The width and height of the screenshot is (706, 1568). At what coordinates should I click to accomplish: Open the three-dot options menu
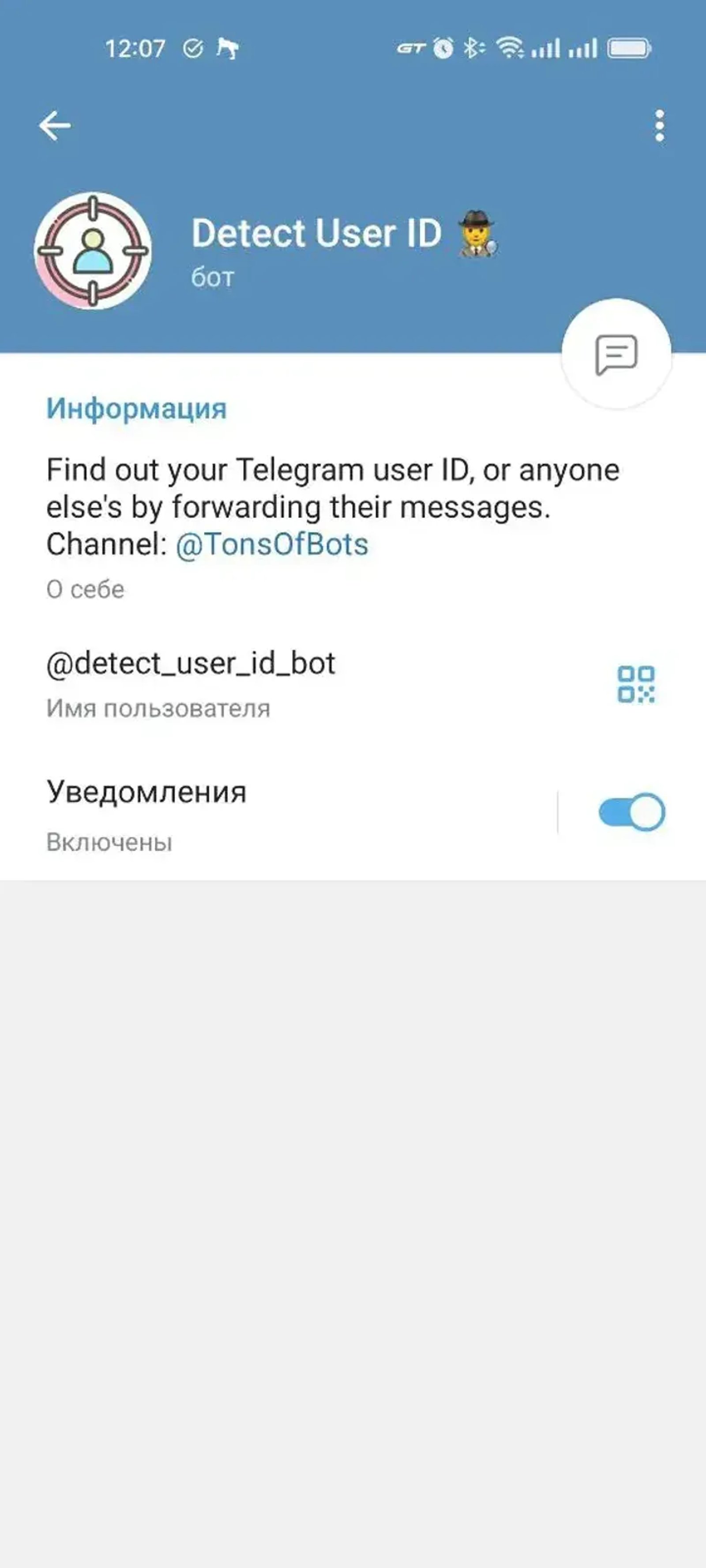pos(658,125)
